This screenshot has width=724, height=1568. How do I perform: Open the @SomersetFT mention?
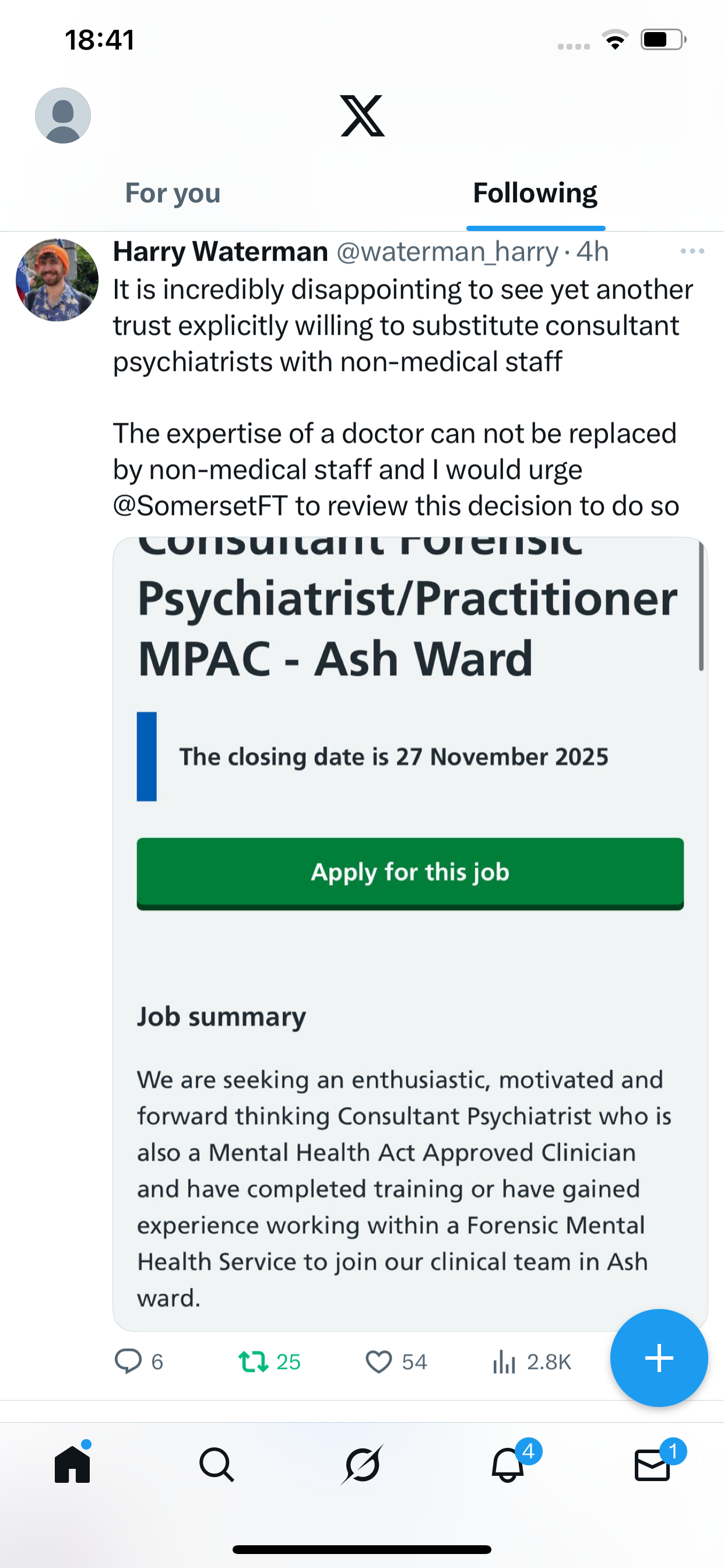(x=200, y=506)
